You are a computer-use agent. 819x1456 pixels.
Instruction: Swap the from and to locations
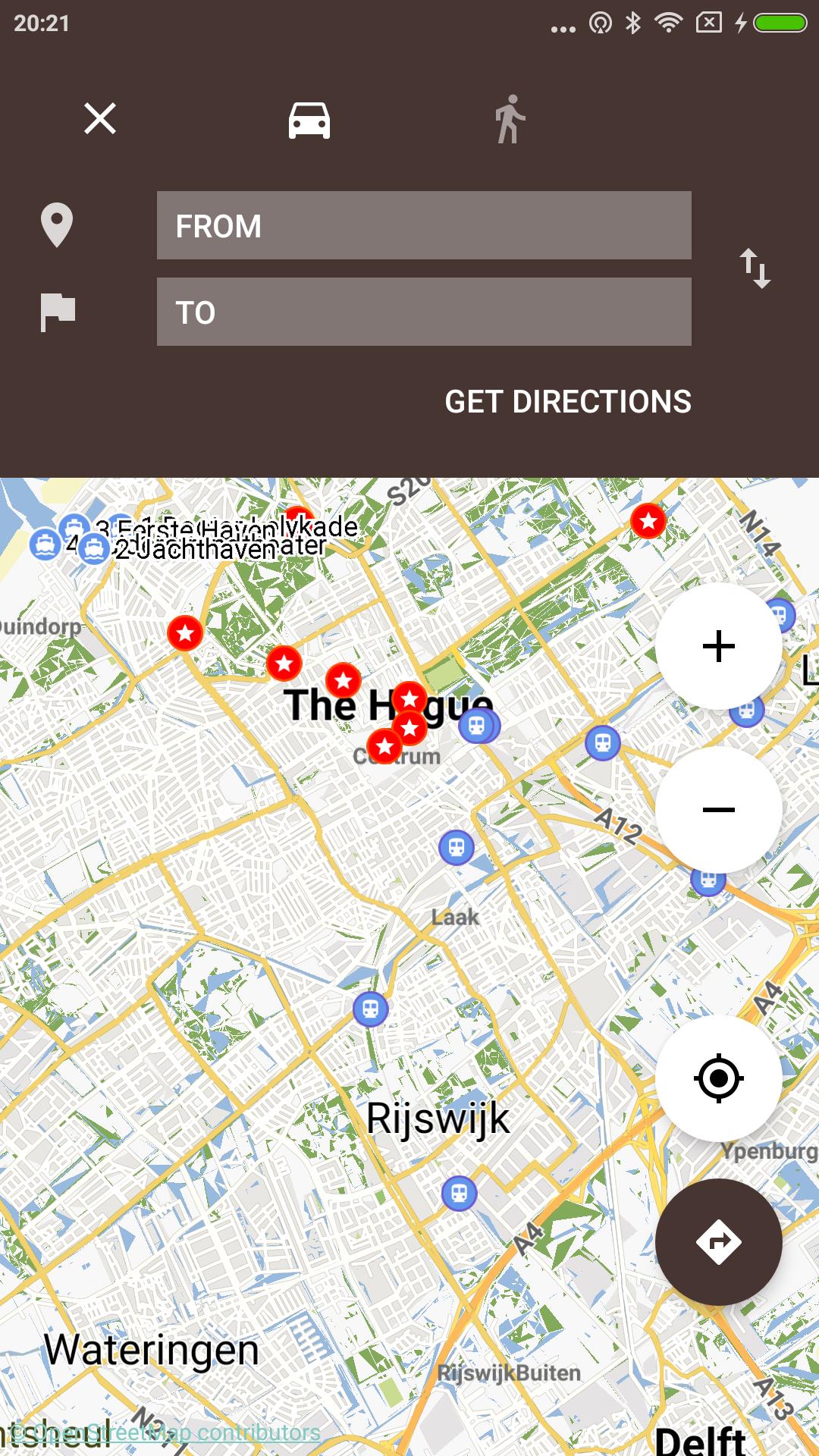755,268
